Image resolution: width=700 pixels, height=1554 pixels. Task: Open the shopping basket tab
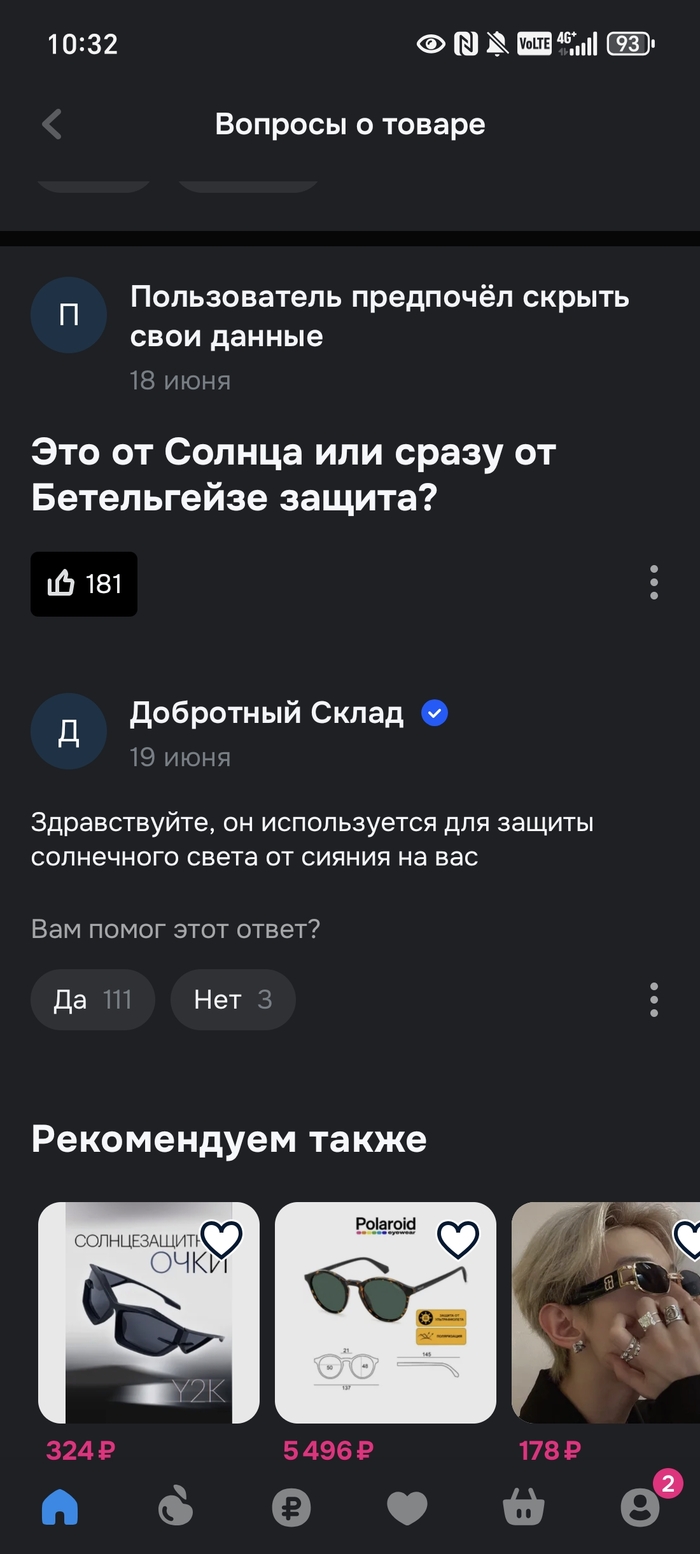coord(523,1507)
